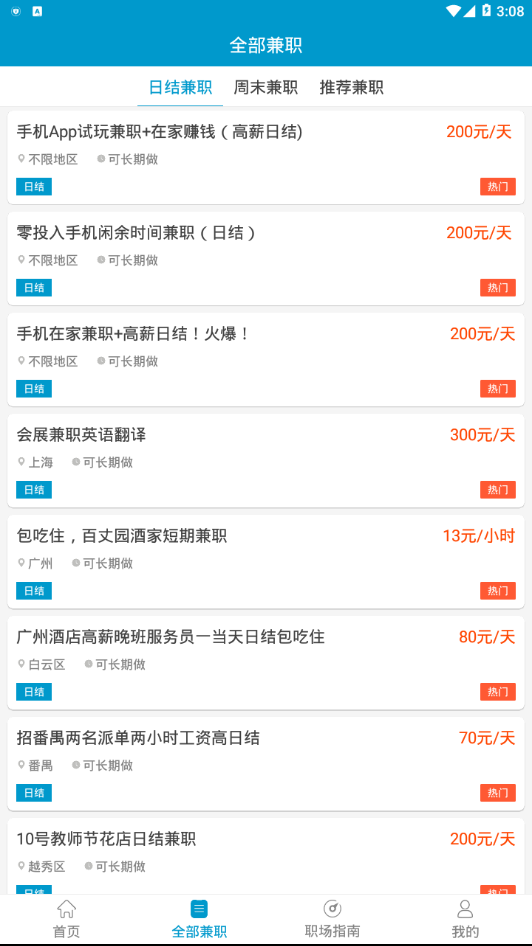Image resolution: width=532 pixels, height=946 pixels.
Task: Open the 手机App试玩兼职+在家赚钱 job listing
Action: pos(266,157)
